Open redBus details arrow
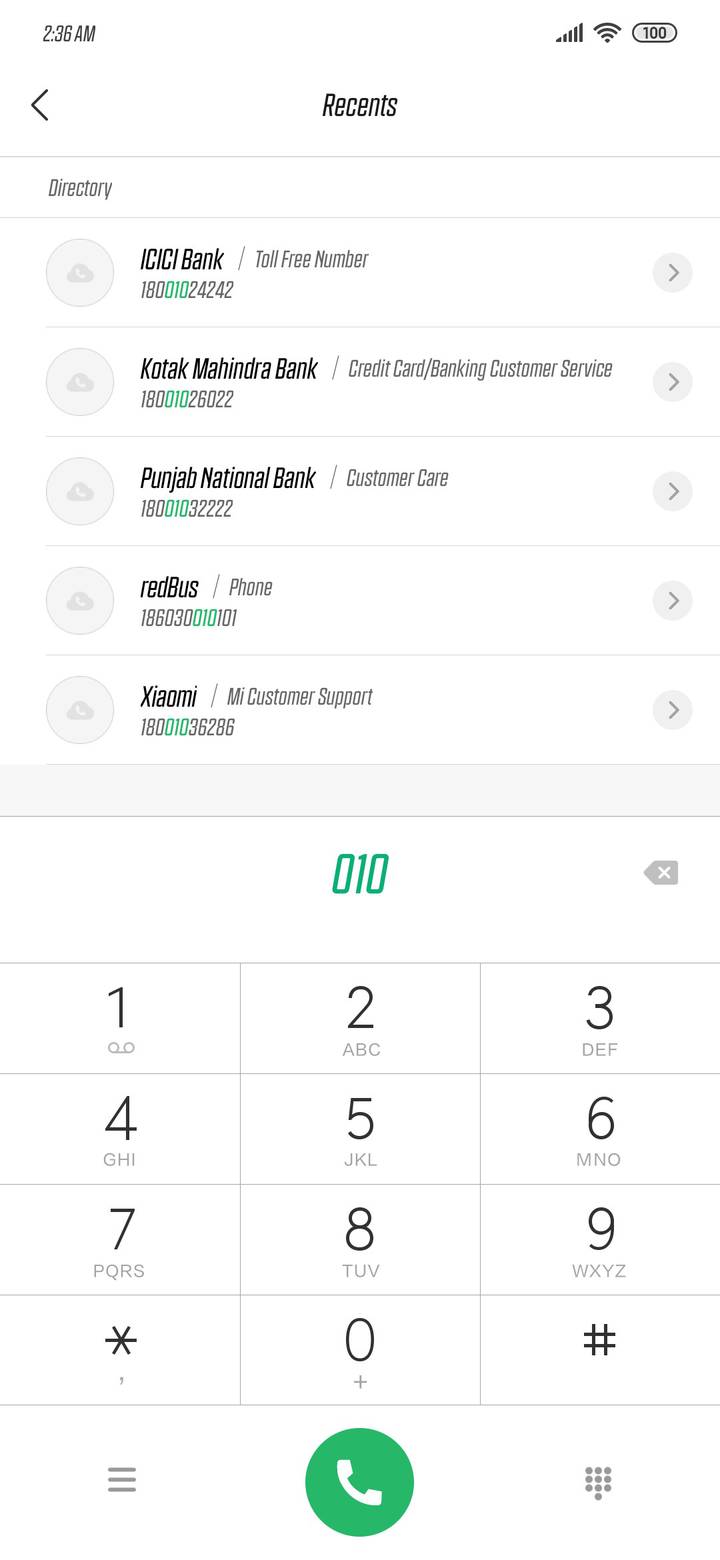Viewport: 720px width, 1560px height. click(672, 600)
